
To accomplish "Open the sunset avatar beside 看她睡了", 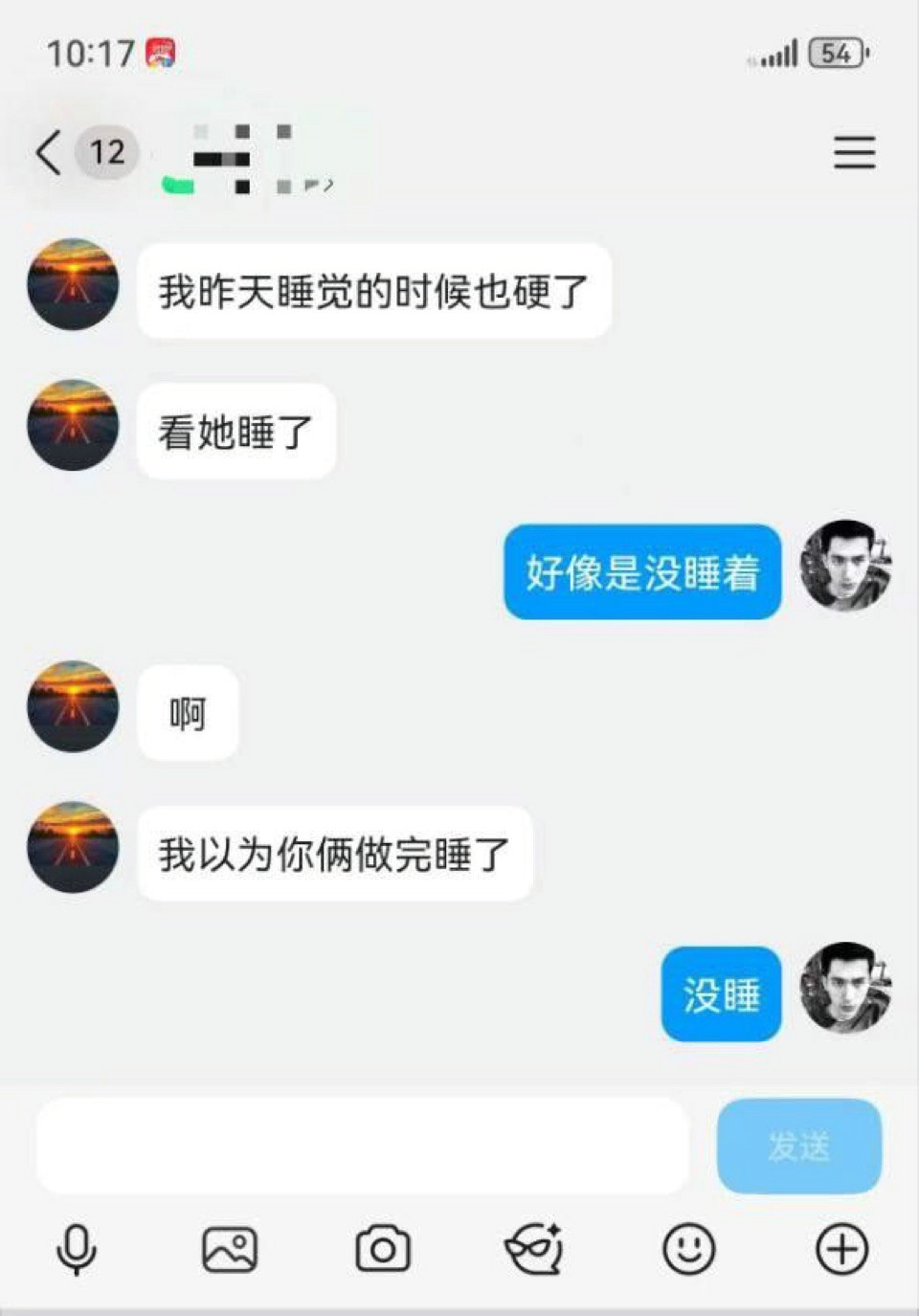I will [73, 426].
